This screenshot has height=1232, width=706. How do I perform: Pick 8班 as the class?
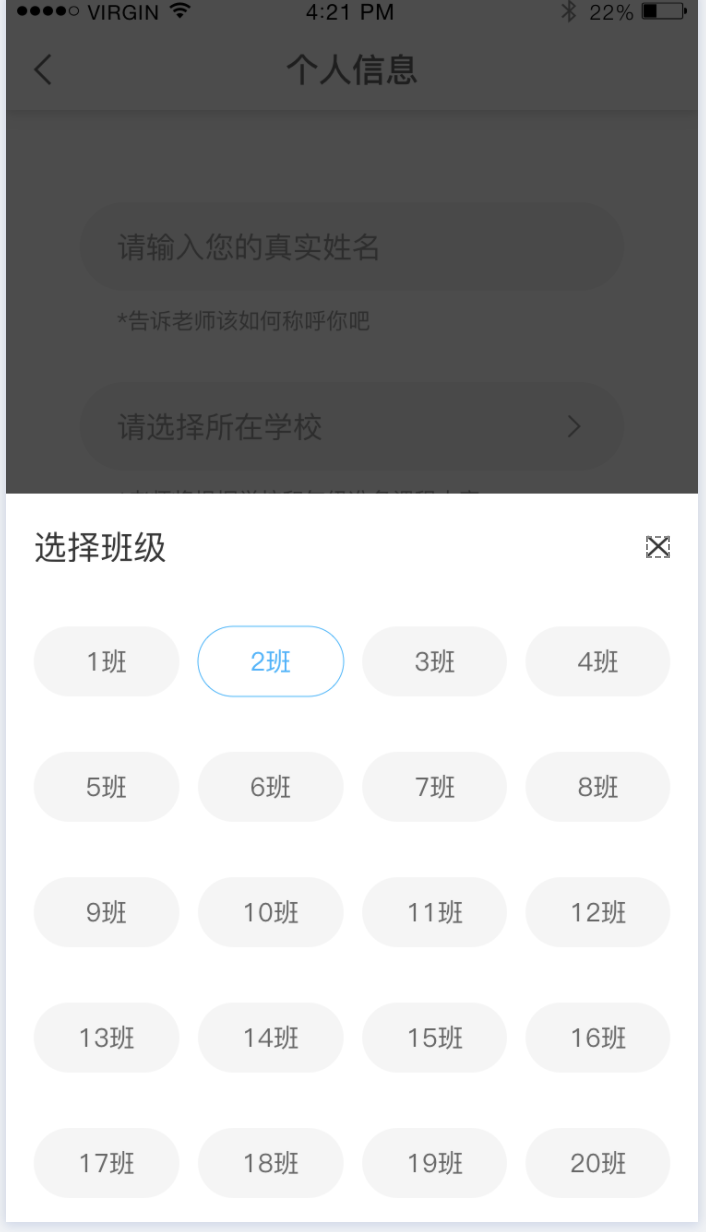597,787
